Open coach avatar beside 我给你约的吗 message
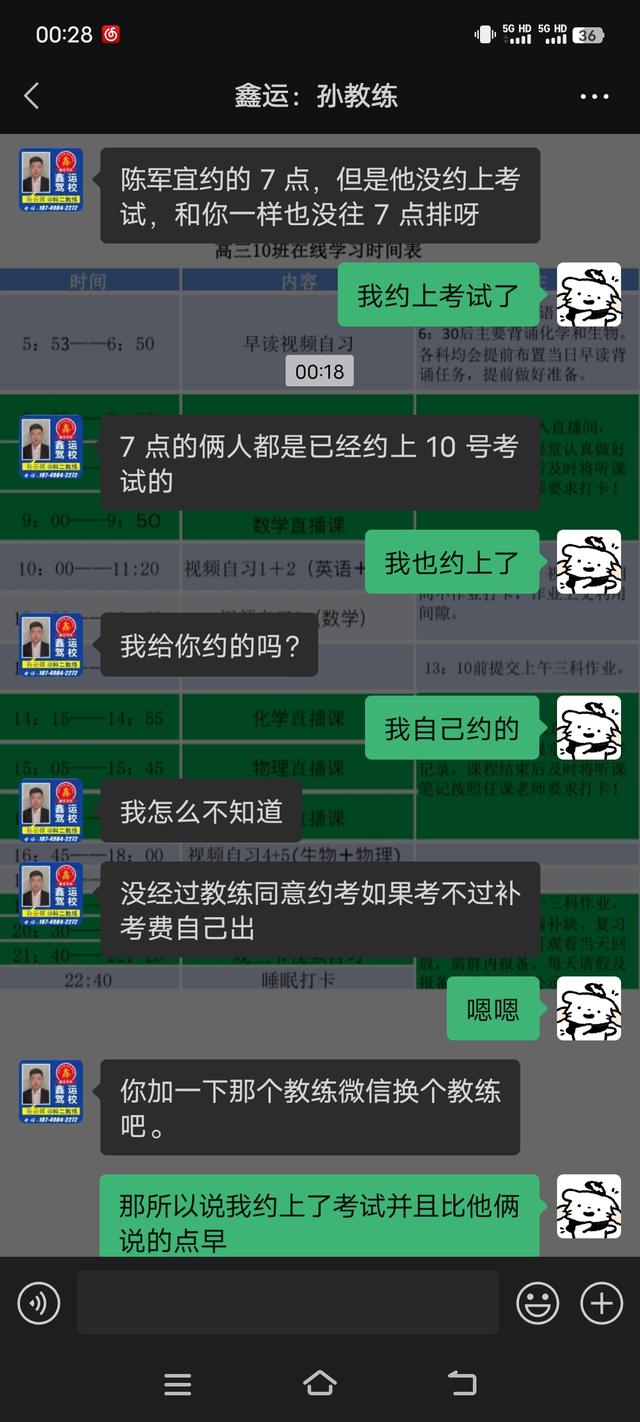The image size is (640, 1422). pyautogui.click(x=51, y=645)
